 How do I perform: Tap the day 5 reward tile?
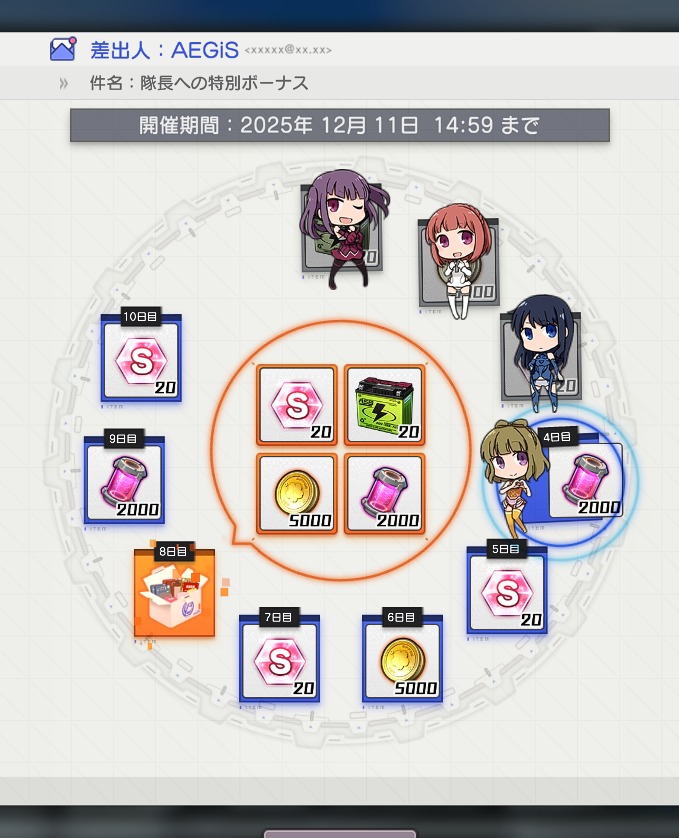tap(507, 593)
